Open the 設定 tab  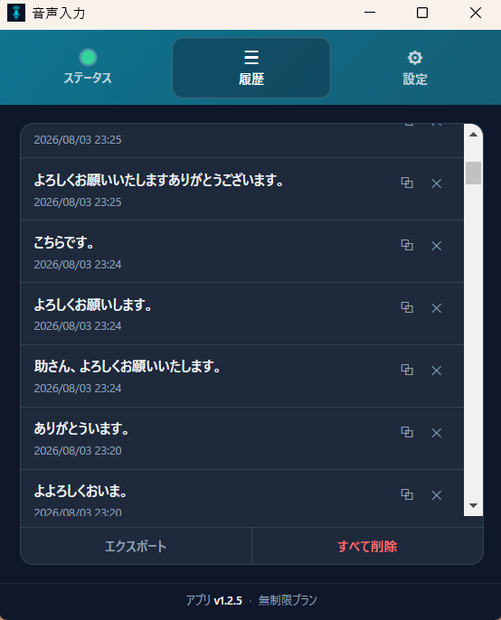415,67
